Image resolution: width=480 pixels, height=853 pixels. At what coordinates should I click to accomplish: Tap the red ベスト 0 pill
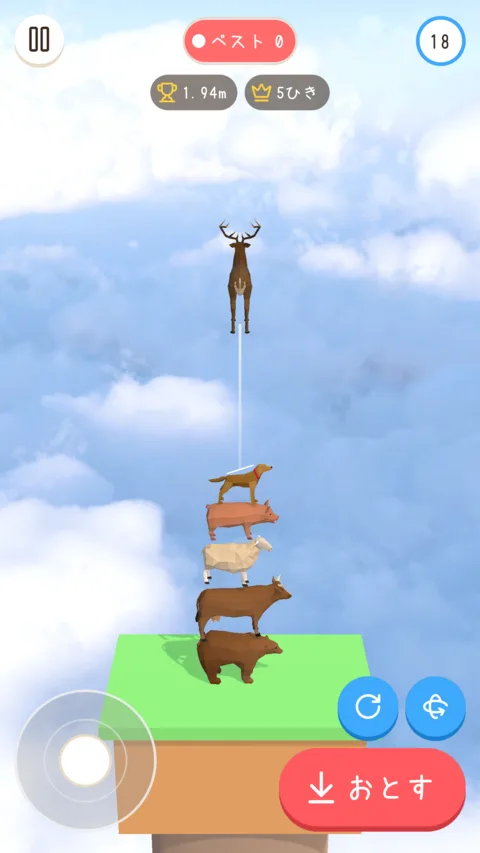click(x=239, y=41)
